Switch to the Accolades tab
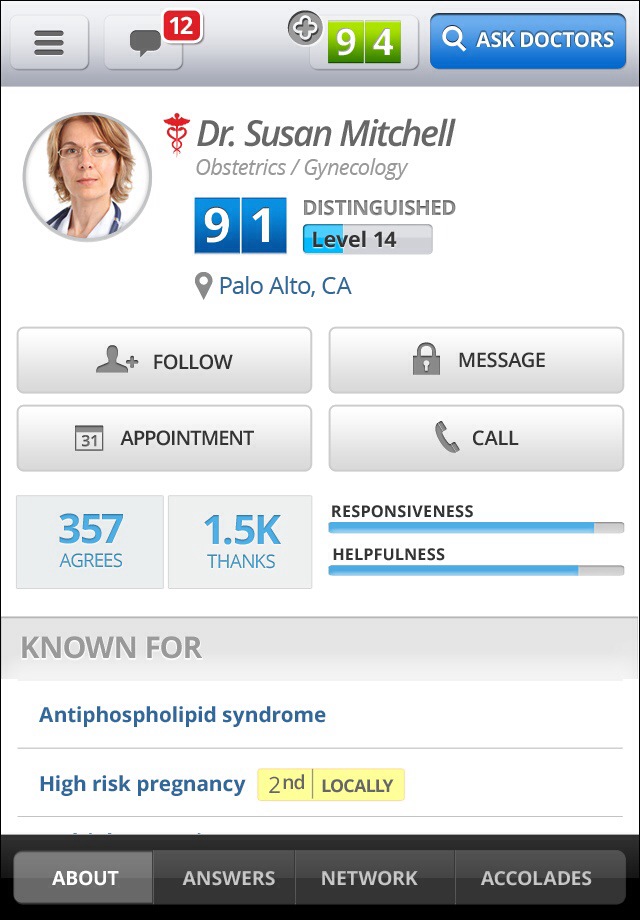The width and height of the screenshot is (640, 920). [536, 878]
